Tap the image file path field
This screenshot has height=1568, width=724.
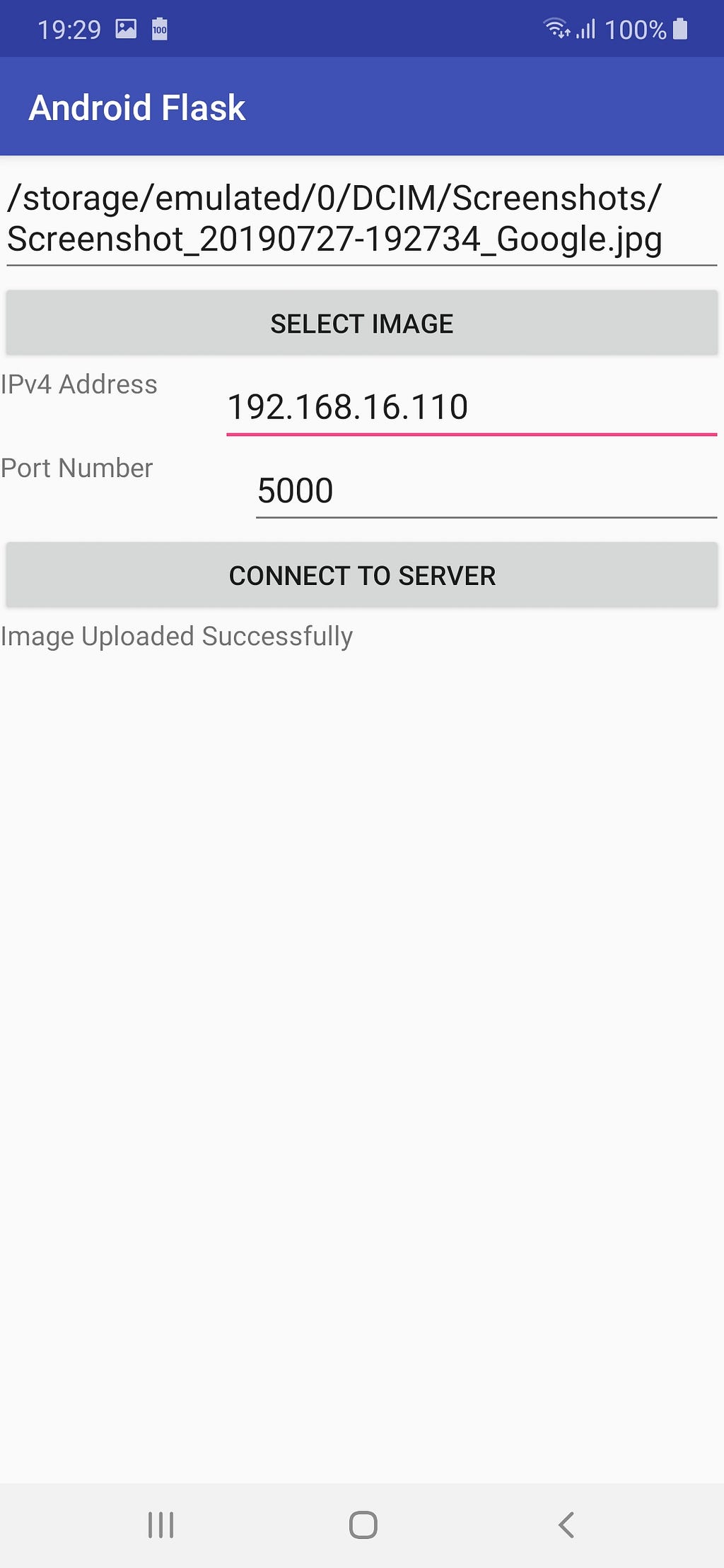click(x=361, y=219)
